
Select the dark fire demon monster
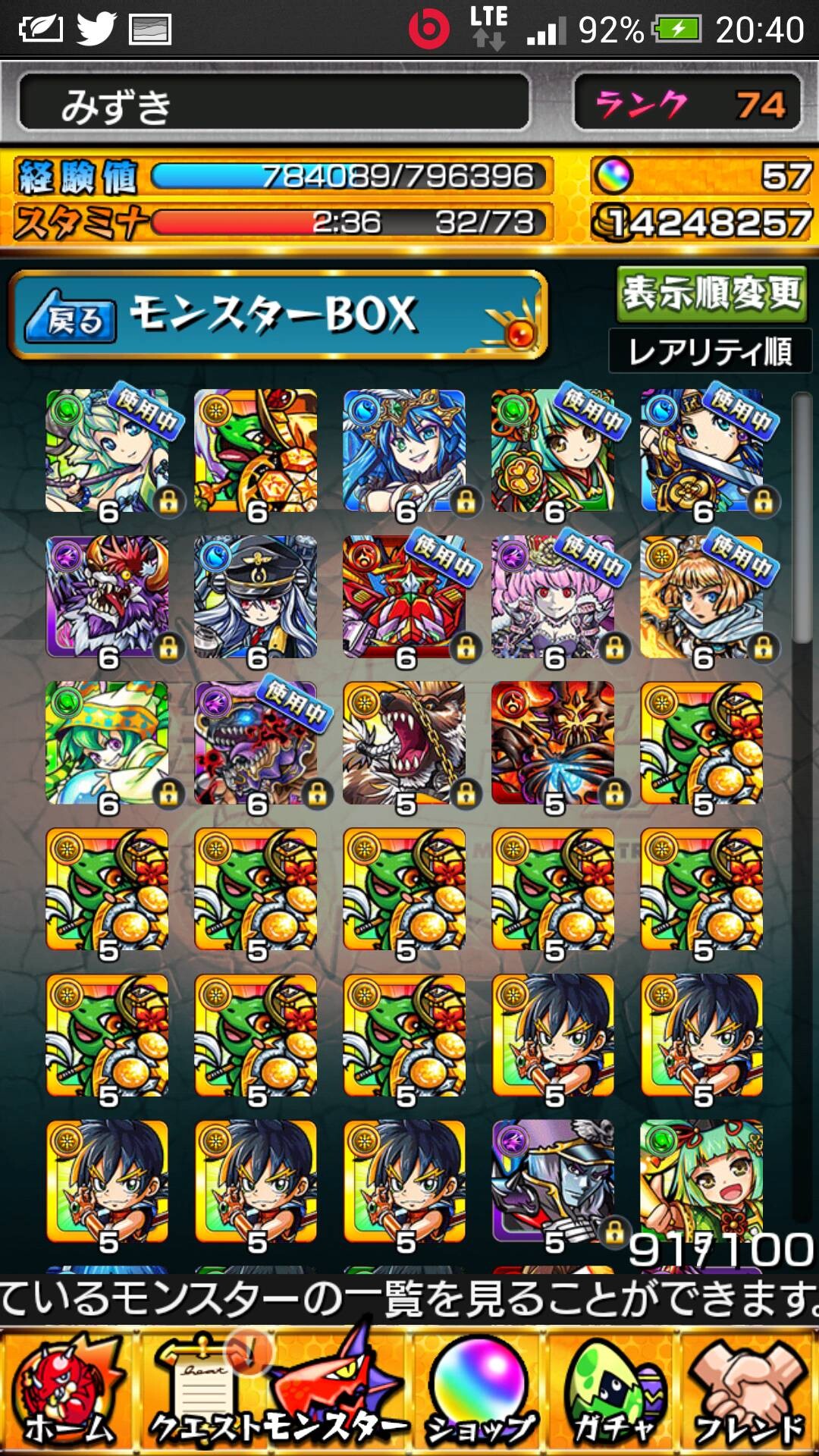coord(553,743)
